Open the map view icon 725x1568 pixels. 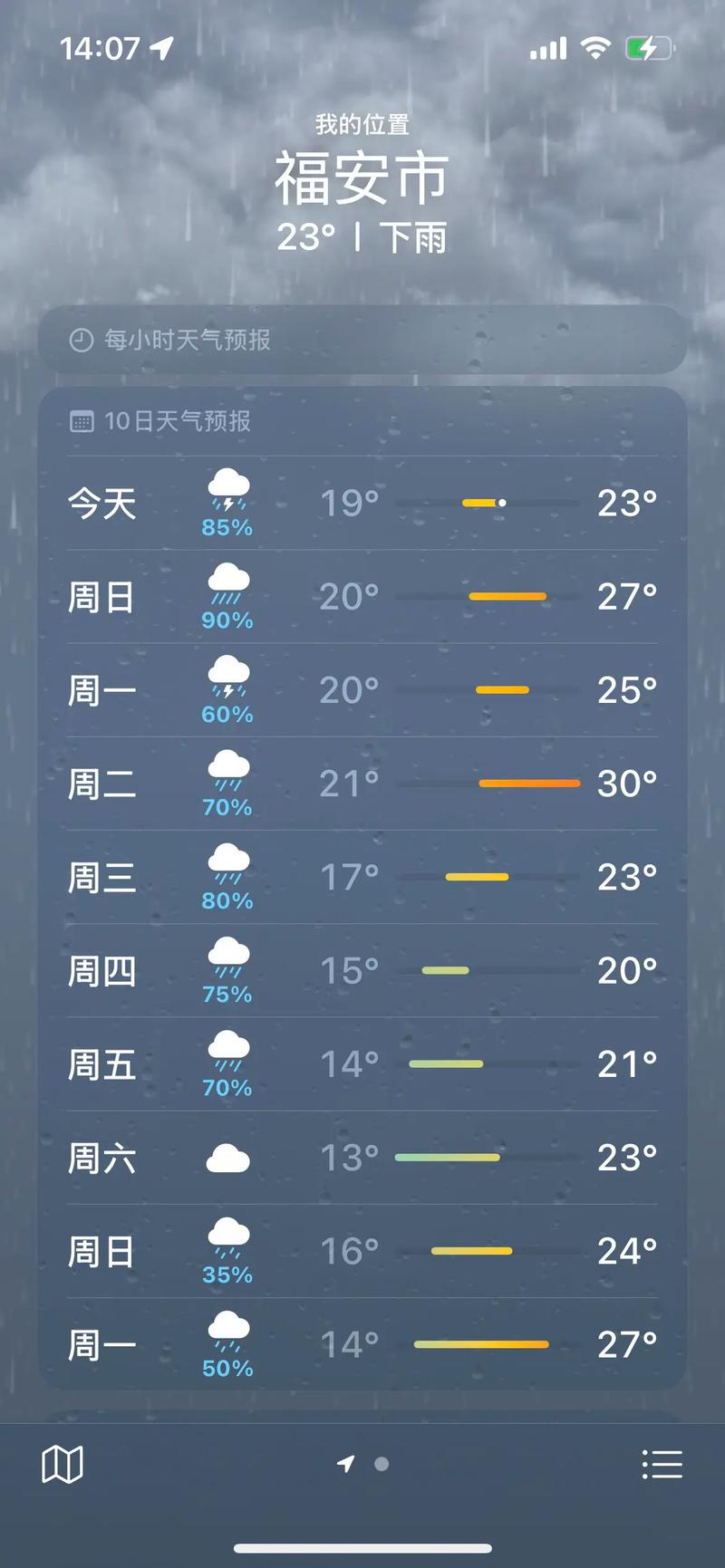coord(63,1463)
